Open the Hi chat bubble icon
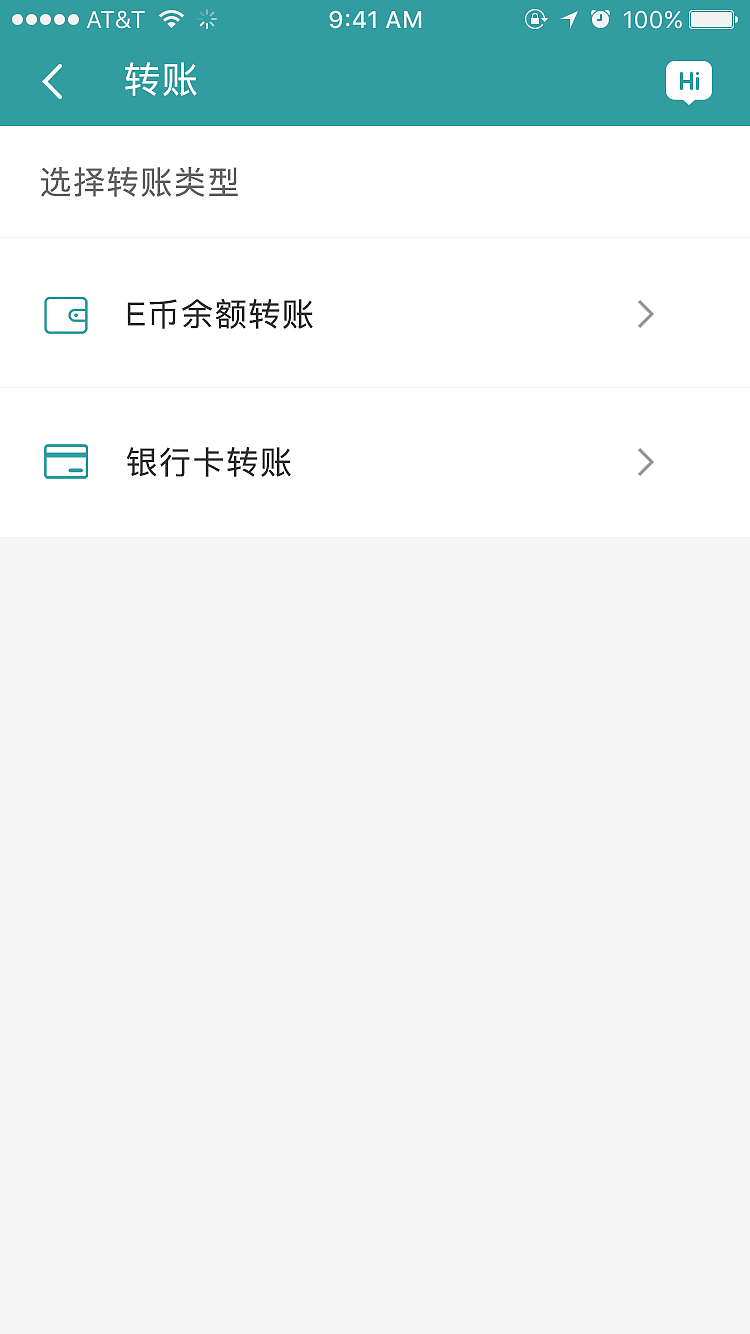Viewport: 750px width, 1334px height. 689,82
